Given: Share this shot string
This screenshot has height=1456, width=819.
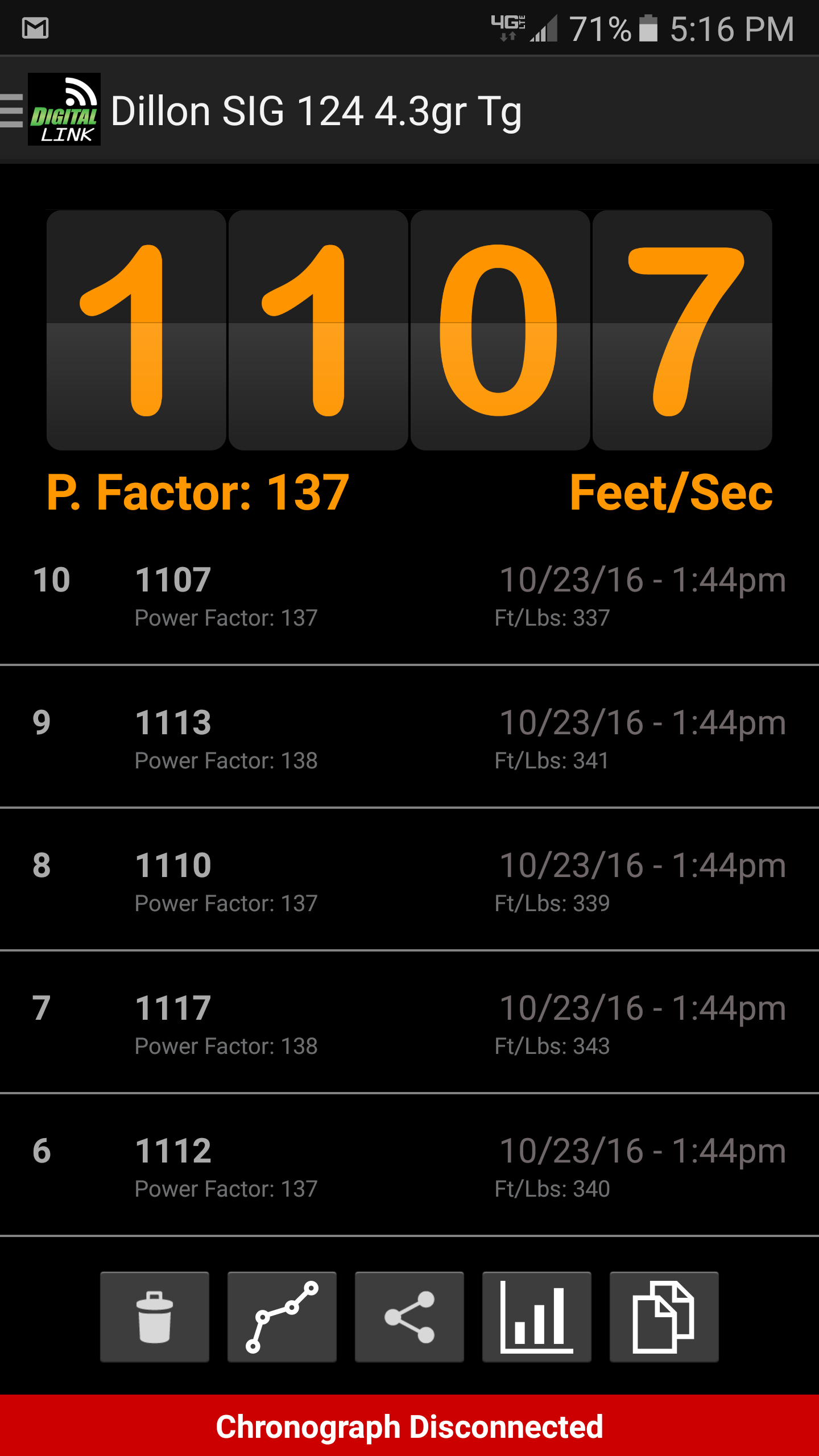Looking at the screenshot, I should pyautogui.click(x=409, y=1317).
